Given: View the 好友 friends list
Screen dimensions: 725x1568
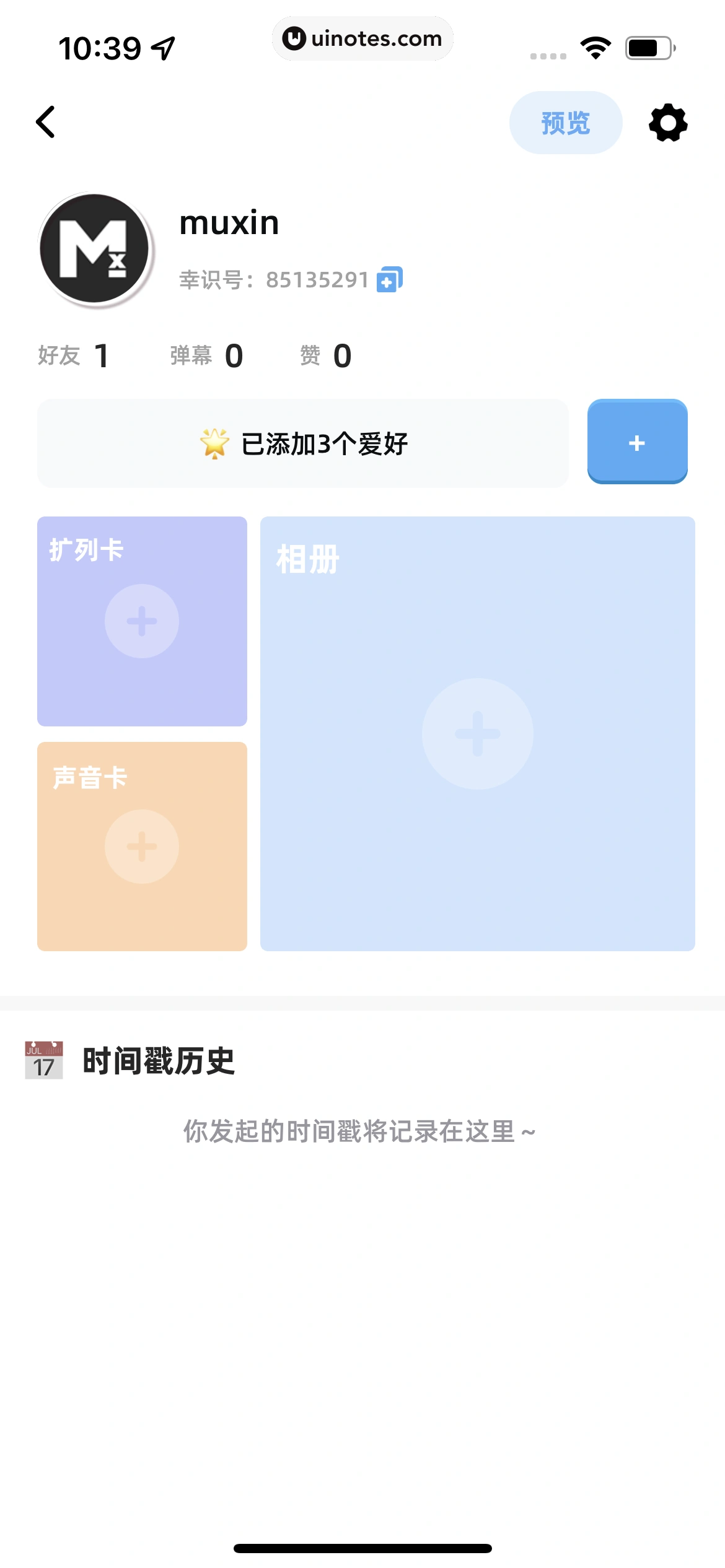Looking at the screenshot, I should tap(73, 355).
